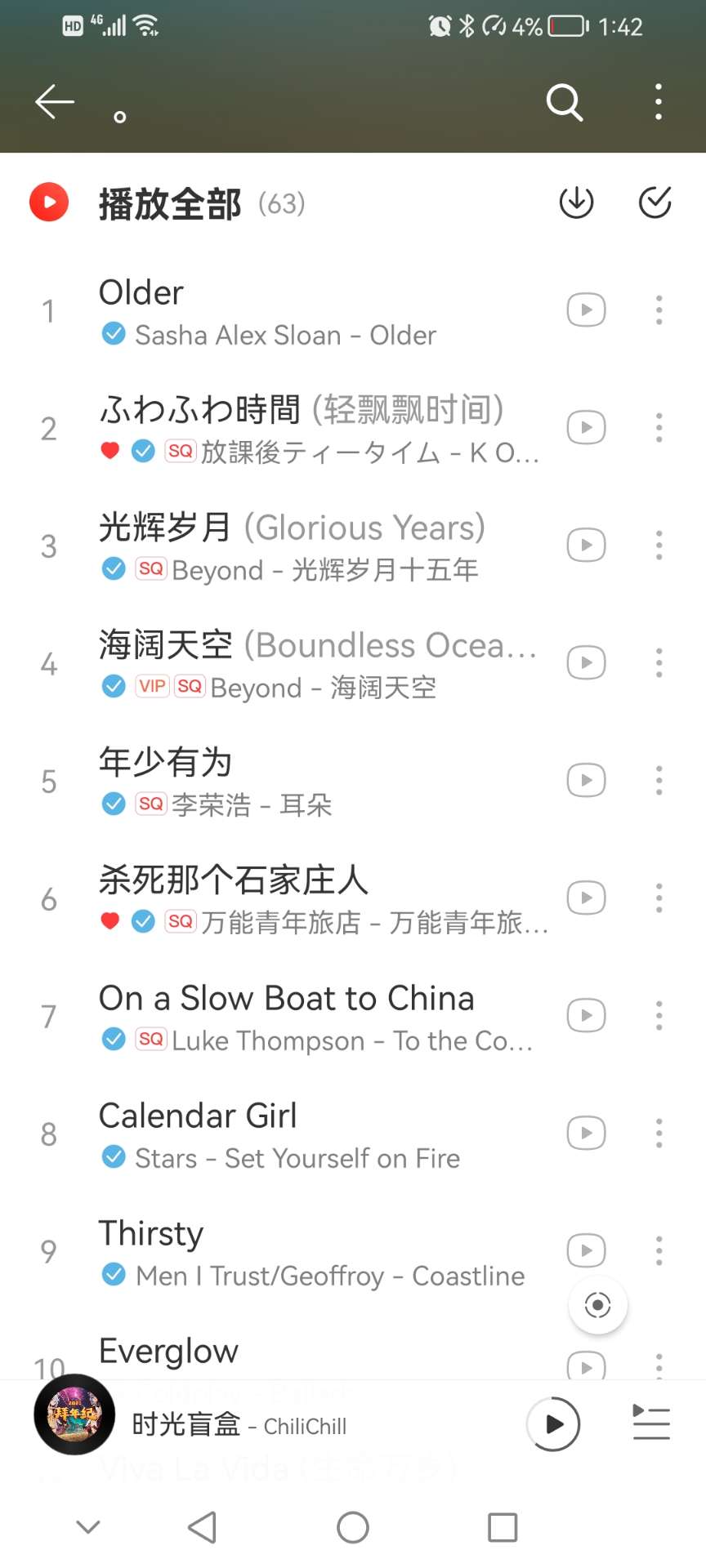Open the header overflow menu
Image resolution: width=706 pixels, height=1568 pixels.
[658, 102]
